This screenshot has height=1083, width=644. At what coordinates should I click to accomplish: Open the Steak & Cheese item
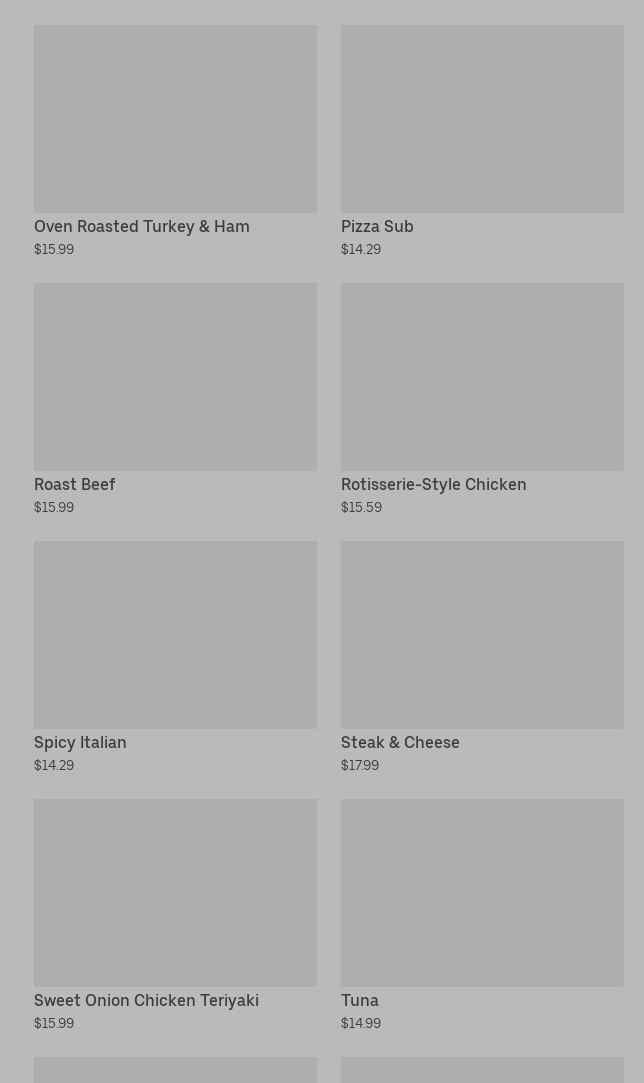coord(481,656)
